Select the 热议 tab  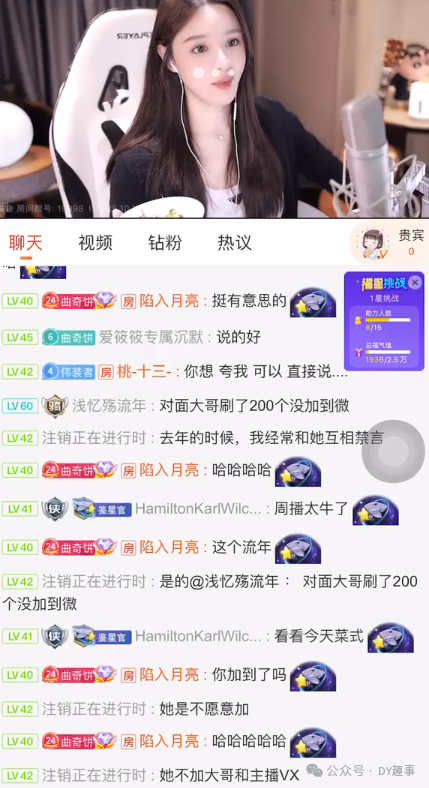(234, 243)
